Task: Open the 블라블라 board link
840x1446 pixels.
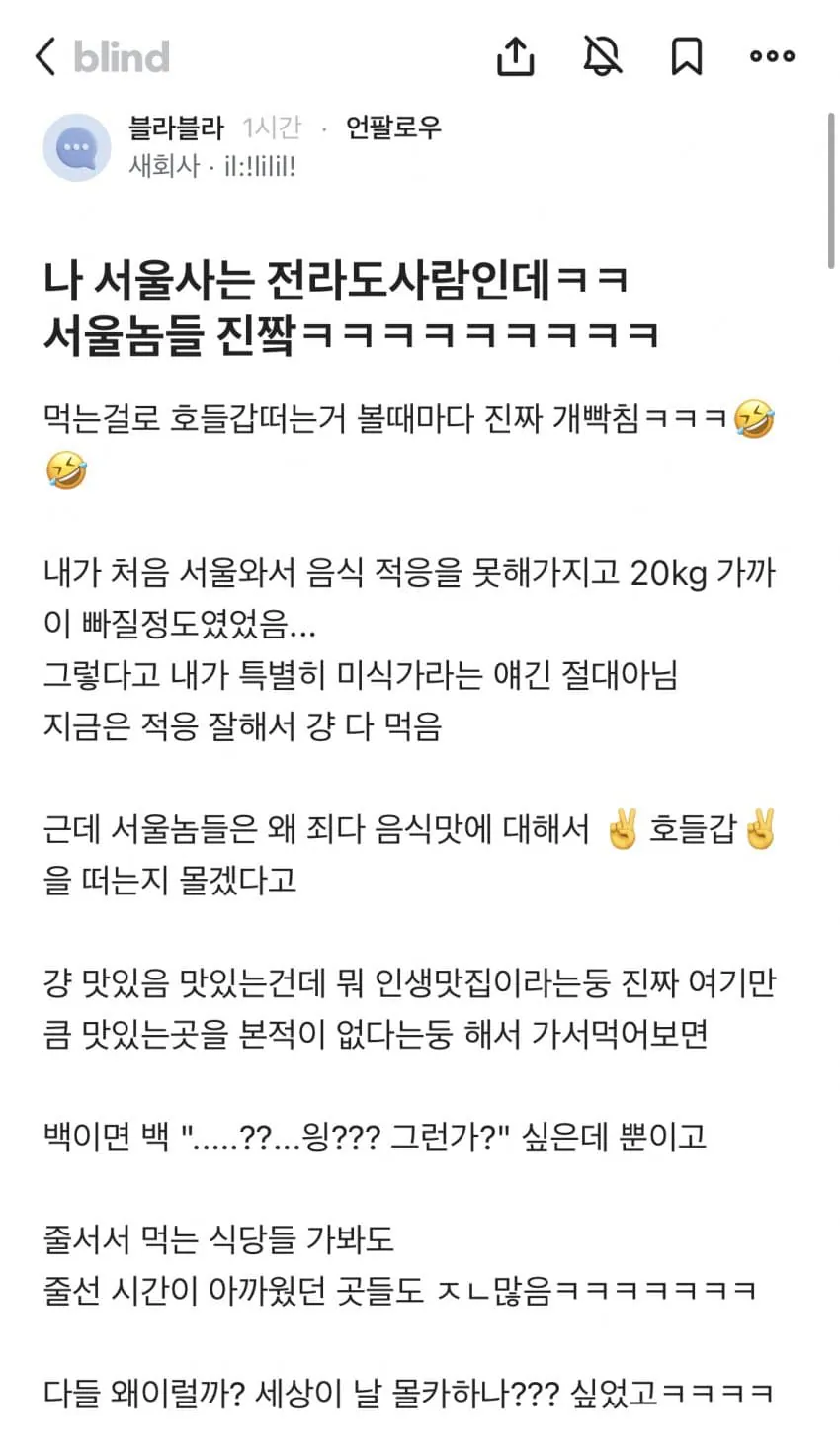Action: [177, 128]
